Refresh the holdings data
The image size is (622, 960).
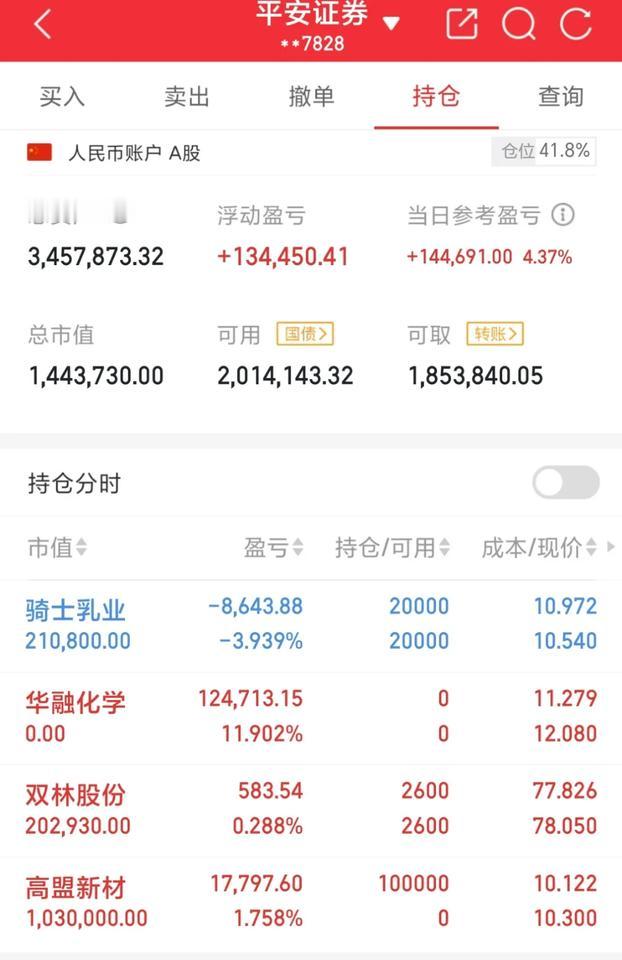pyautogui.click(x=576, y=23)
